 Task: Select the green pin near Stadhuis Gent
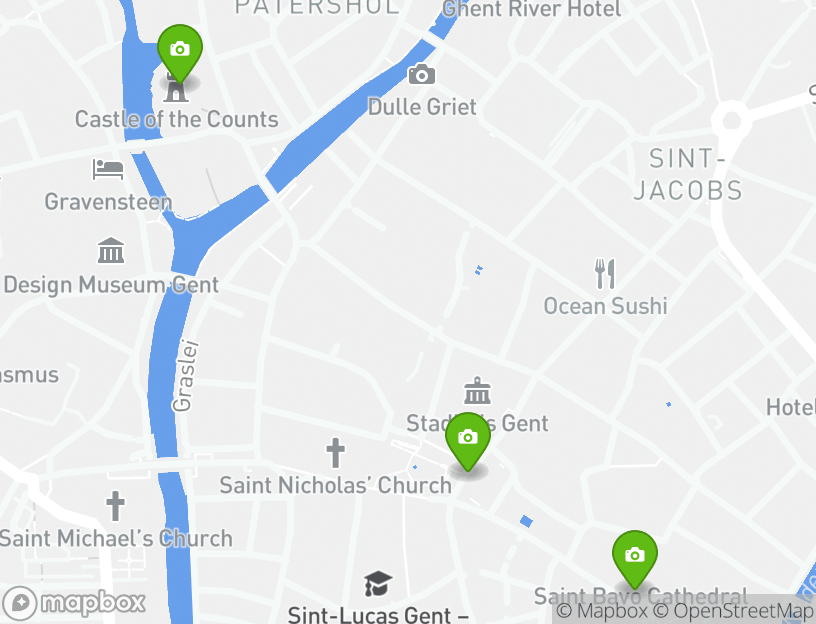coord(467,440)
